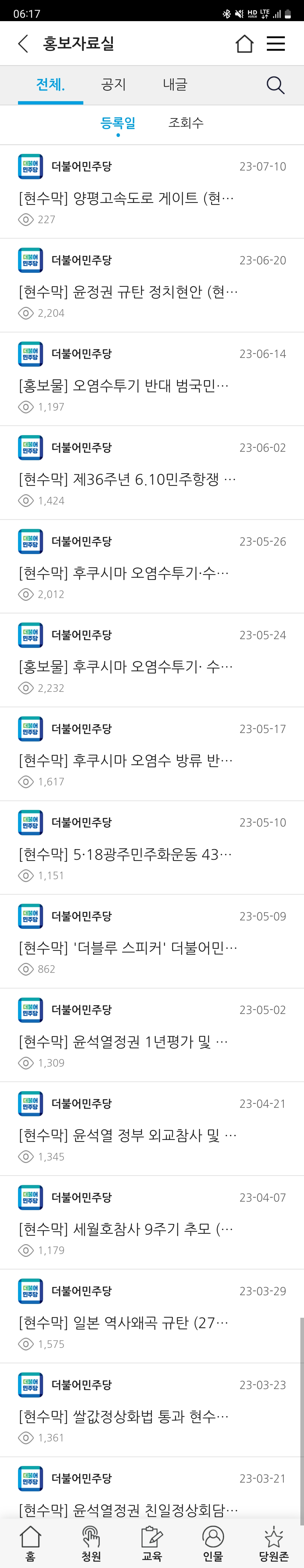The height and width of the screenshot is (1568, 304).
Task: Open the 양평고속도로 게이트 post
Action: click(126, 198)
